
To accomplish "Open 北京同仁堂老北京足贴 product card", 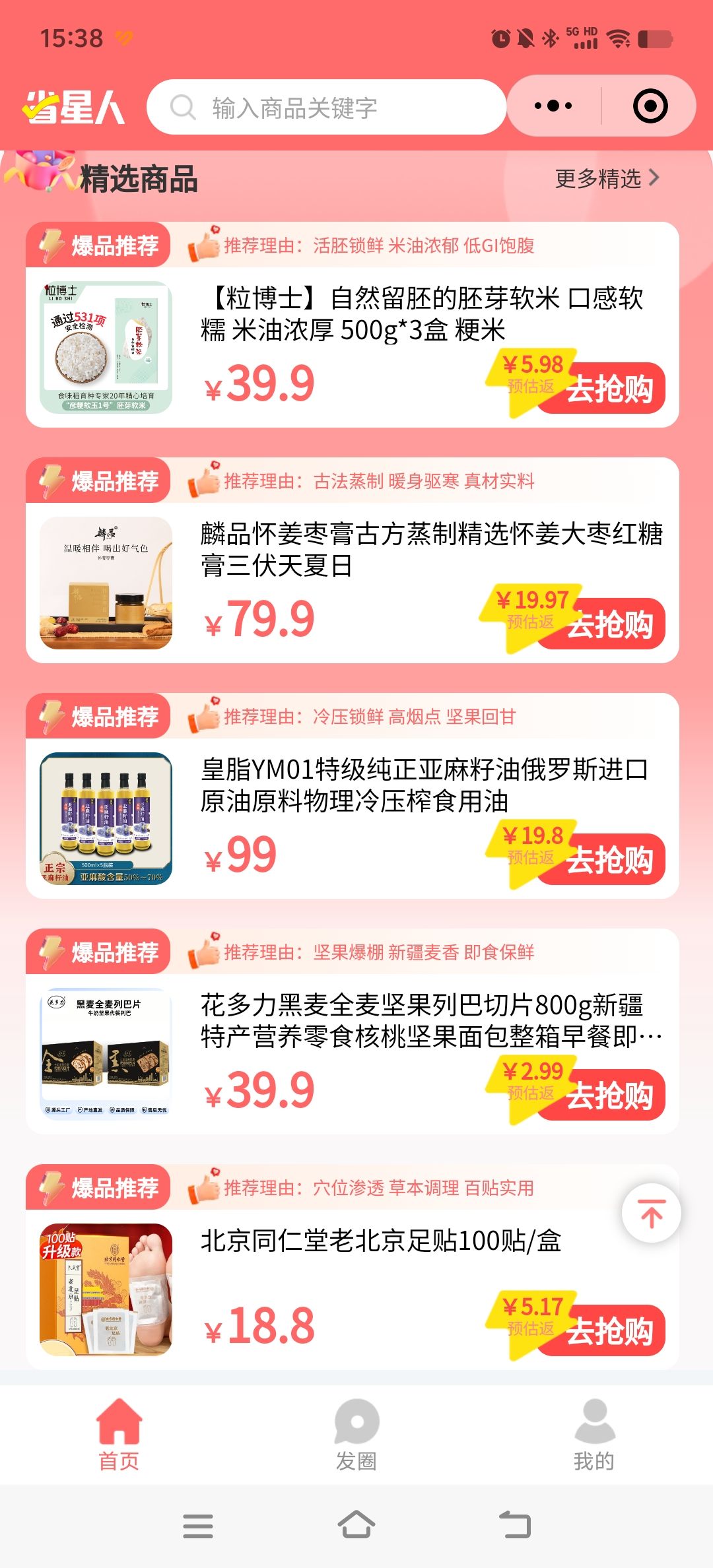I will tap(353, 1267).
